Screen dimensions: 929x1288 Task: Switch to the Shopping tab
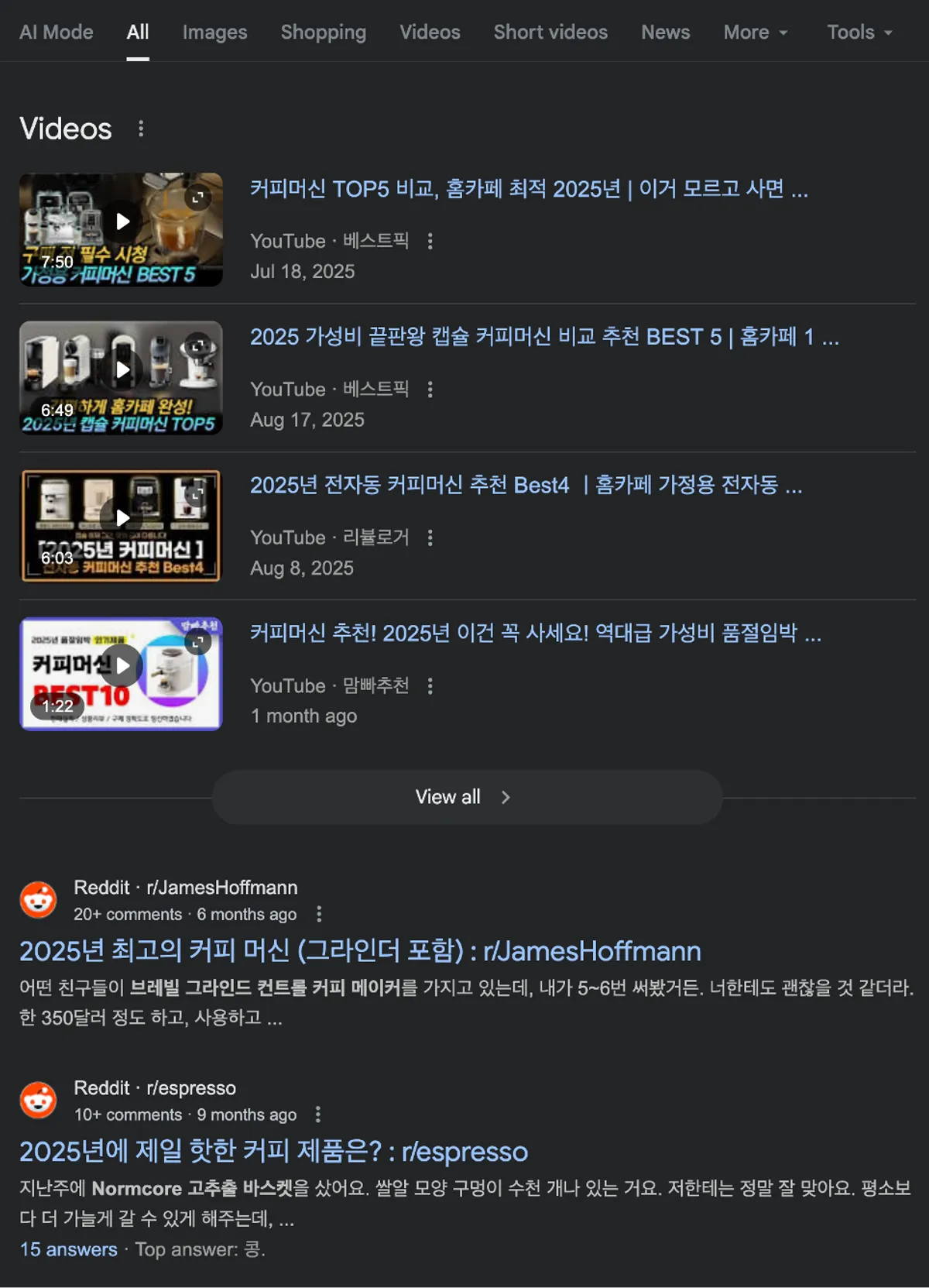coord(323,33)
